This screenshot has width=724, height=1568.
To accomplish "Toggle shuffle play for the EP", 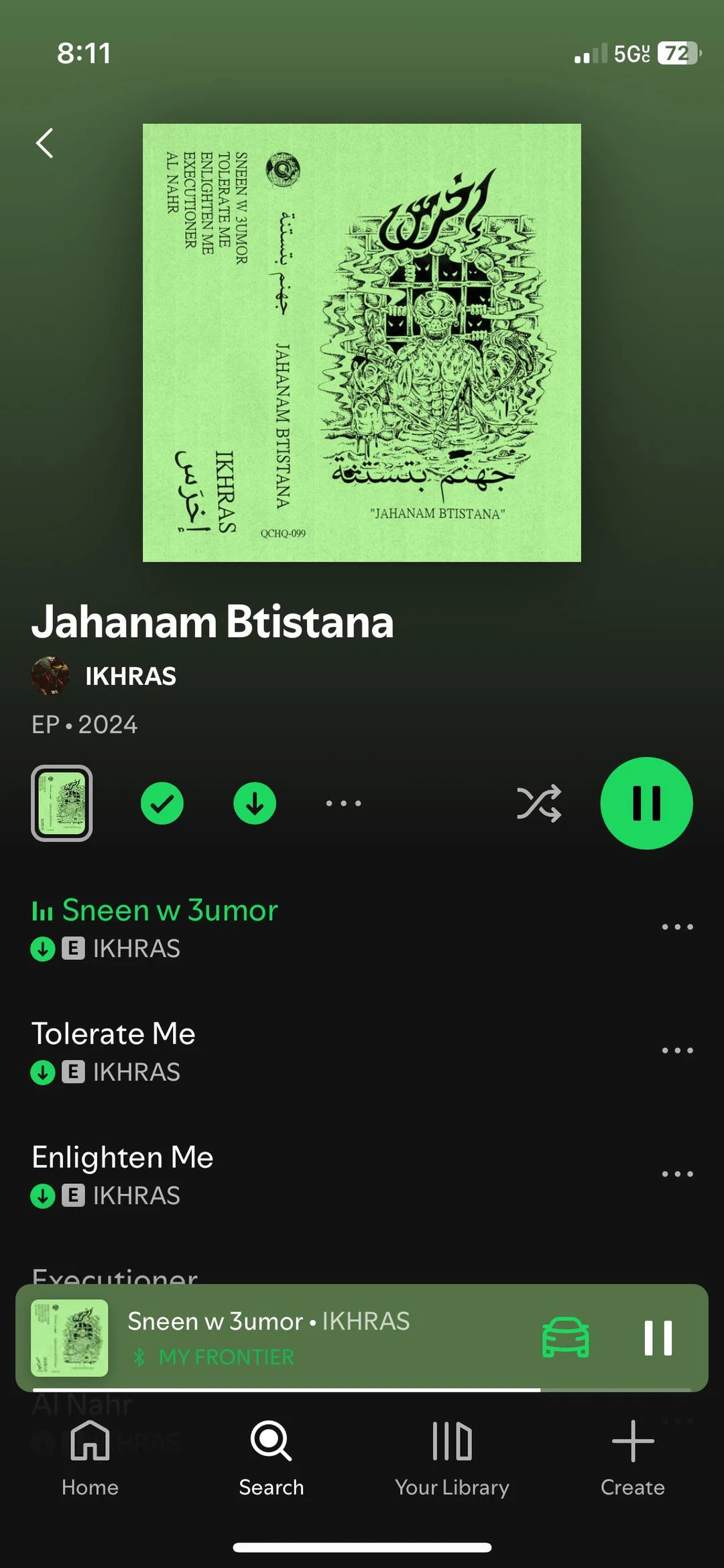I will pyautogui.click(x=538, y=803).
